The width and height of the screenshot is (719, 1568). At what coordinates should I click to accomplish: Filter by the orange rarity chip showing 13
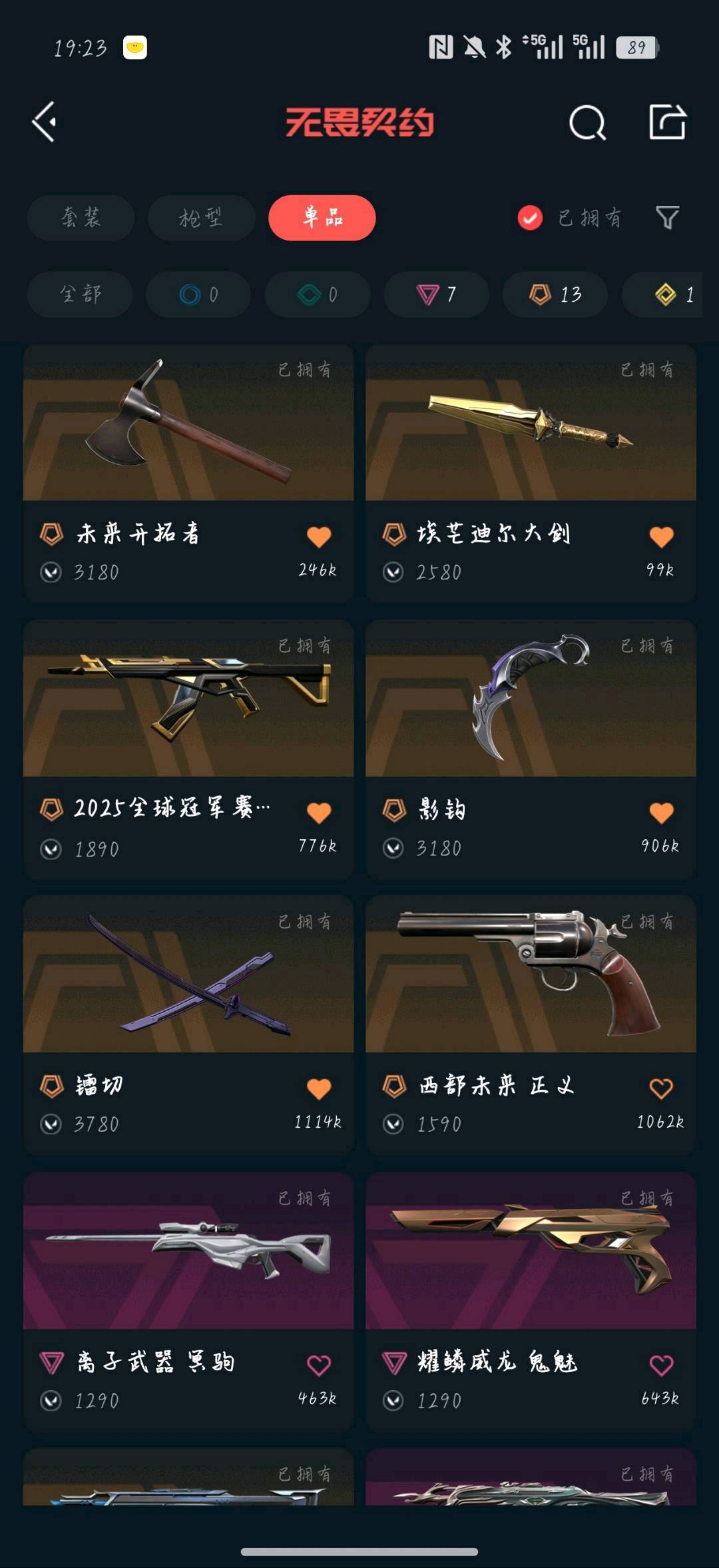click(555, 294)
